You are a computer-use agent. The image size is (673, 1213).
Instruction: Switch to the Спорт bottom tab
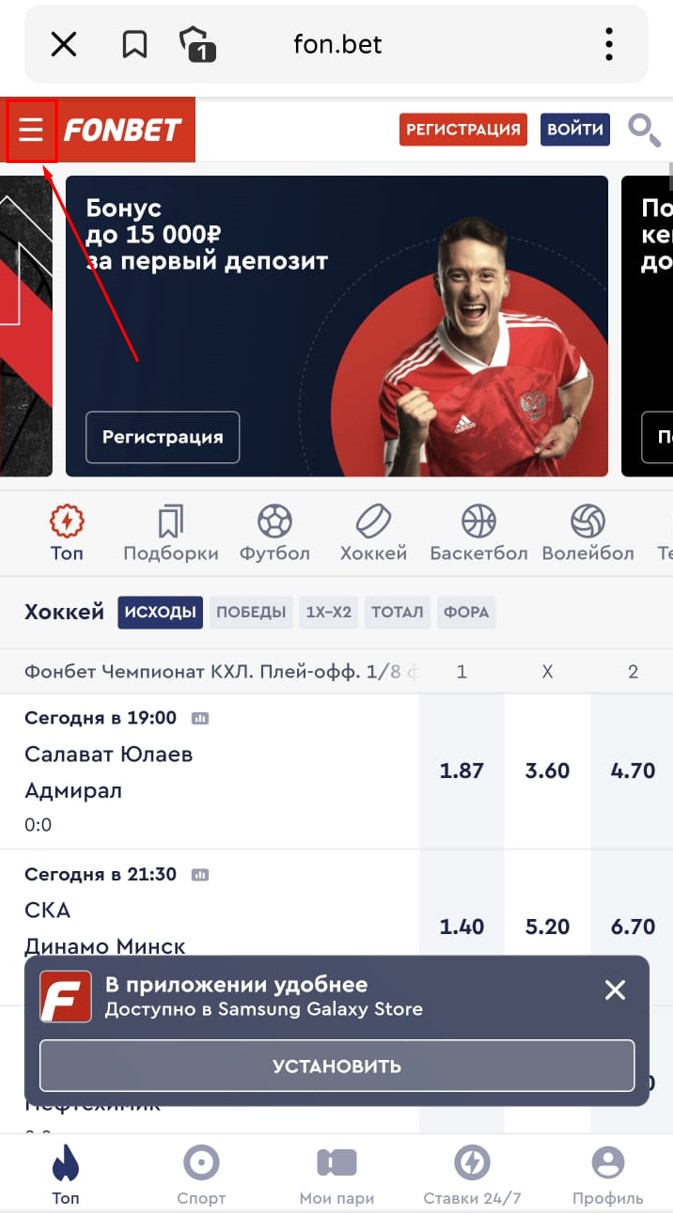pos(201,1176)
